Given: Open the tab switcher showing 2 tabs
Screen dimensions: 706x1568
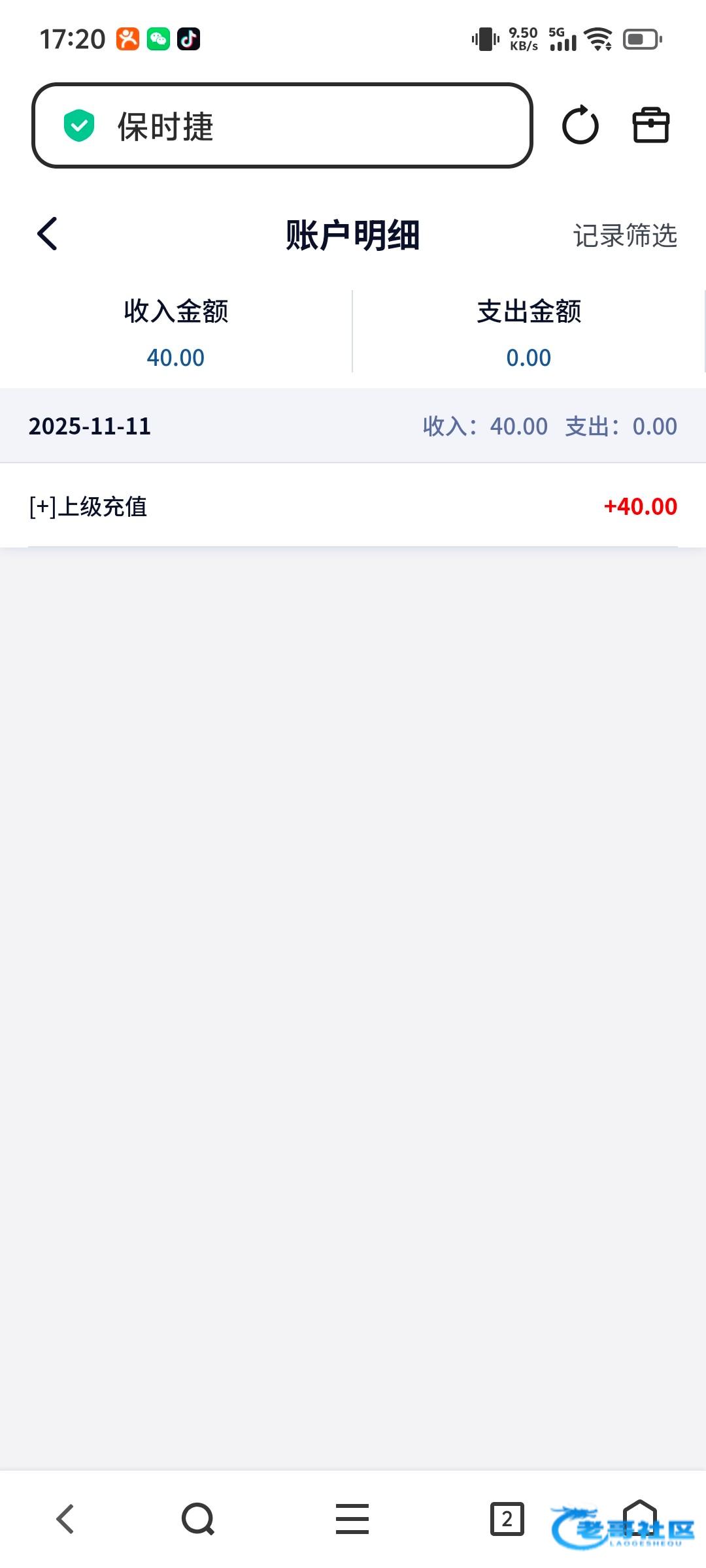Looking at the screenshot, I should point(507,1518).
